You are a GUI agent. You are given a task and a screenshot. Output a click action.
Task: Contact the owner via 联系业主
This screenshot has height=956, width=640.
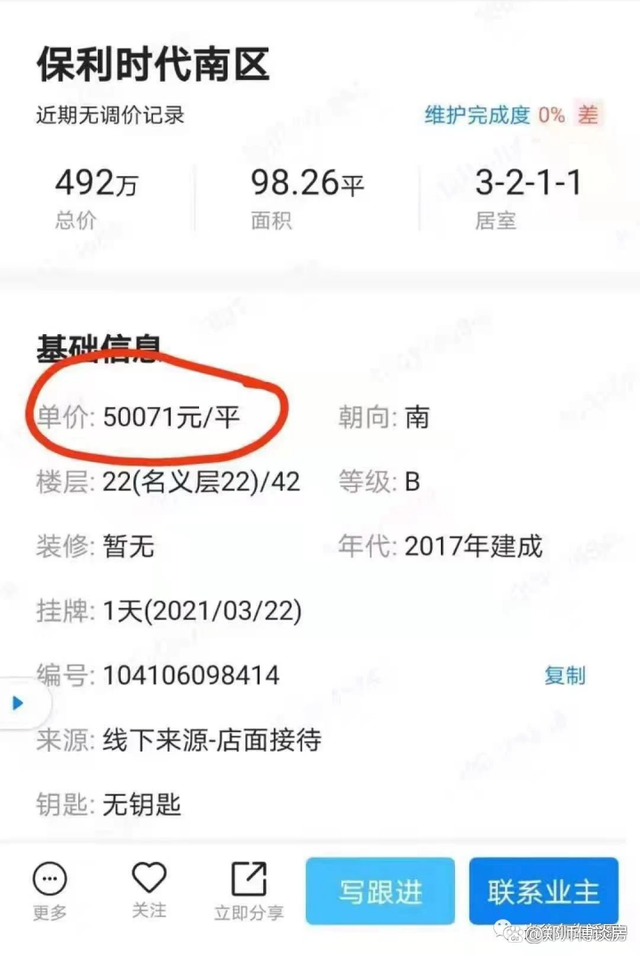click(543, 891)
